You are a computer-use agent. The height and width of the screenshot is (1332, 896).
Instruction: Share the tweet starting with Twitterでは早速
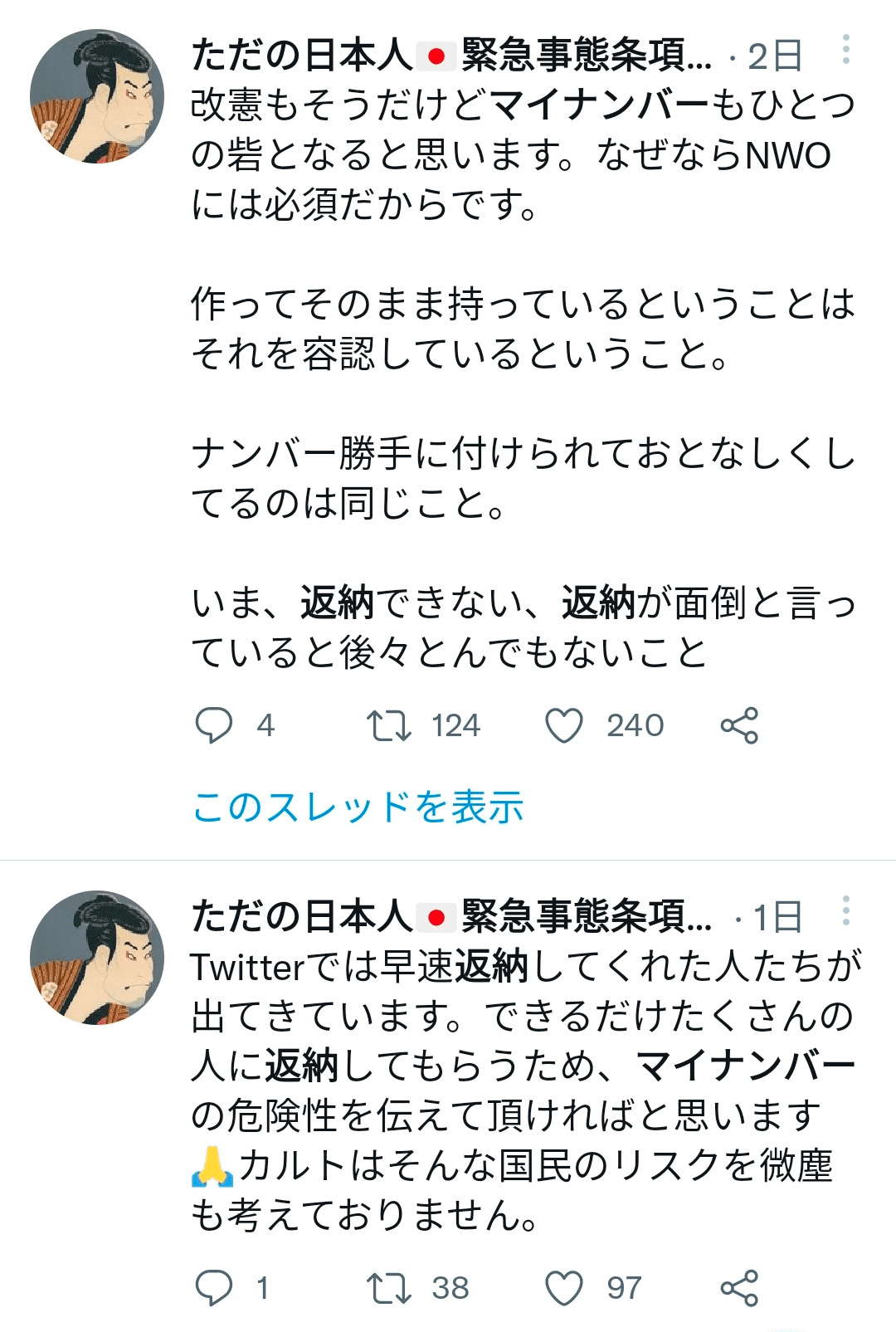[739, 1288]
